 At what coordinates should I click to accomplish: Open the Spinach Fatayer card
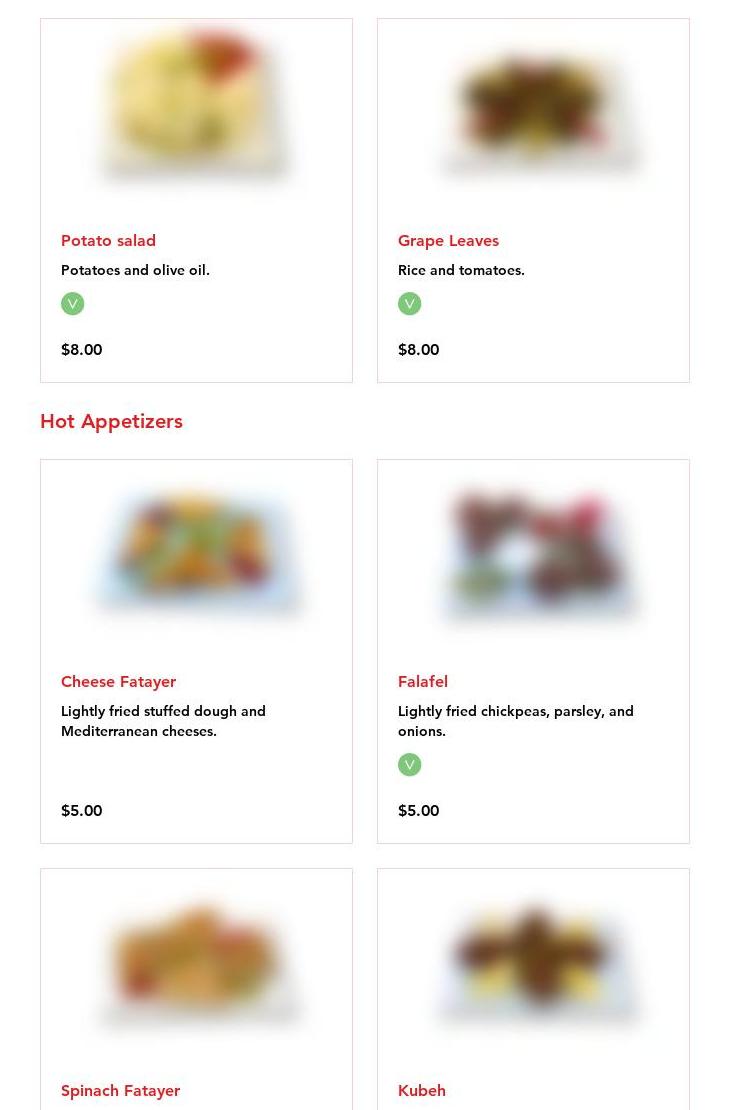click(x=196, y=990)
